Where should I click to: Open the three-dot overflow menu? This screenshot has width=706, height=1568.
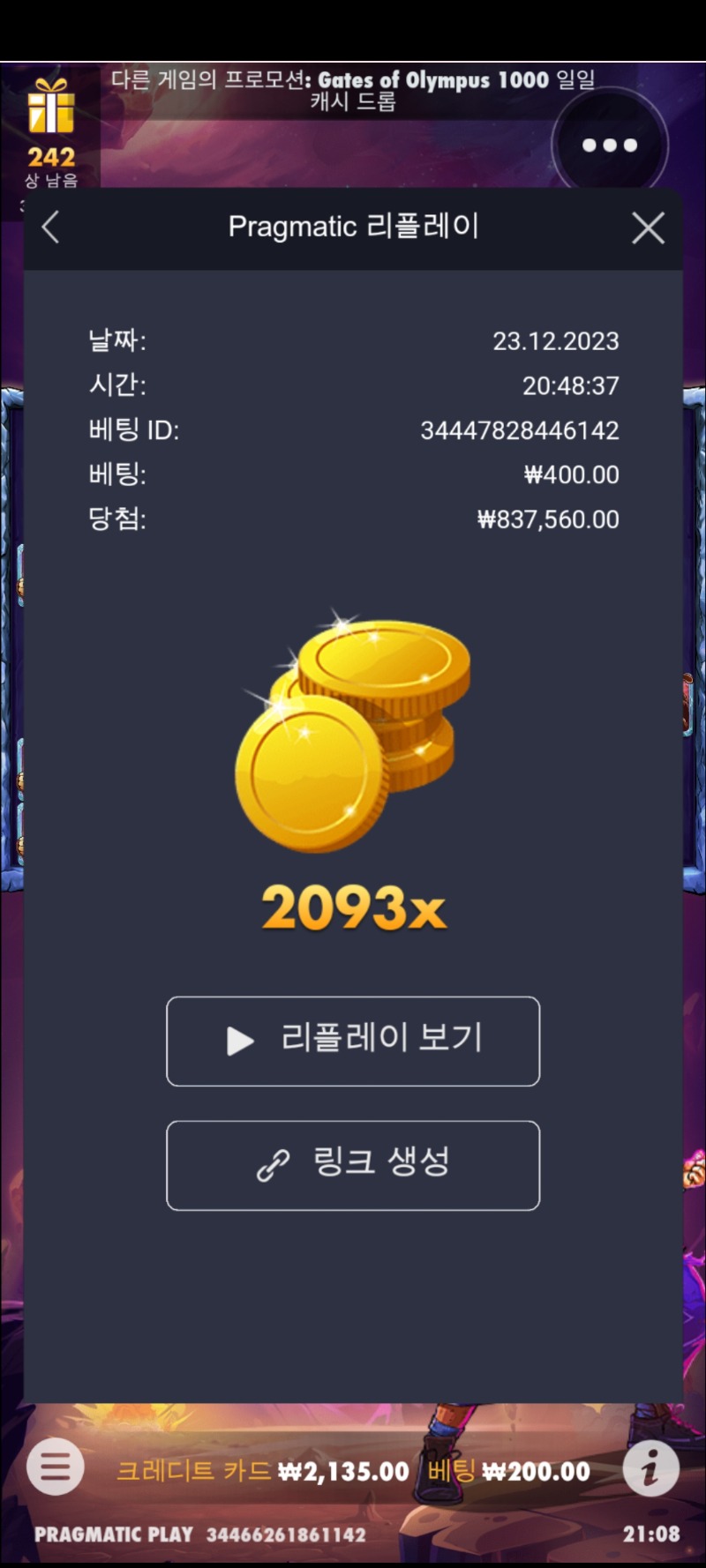pos(610,146)
